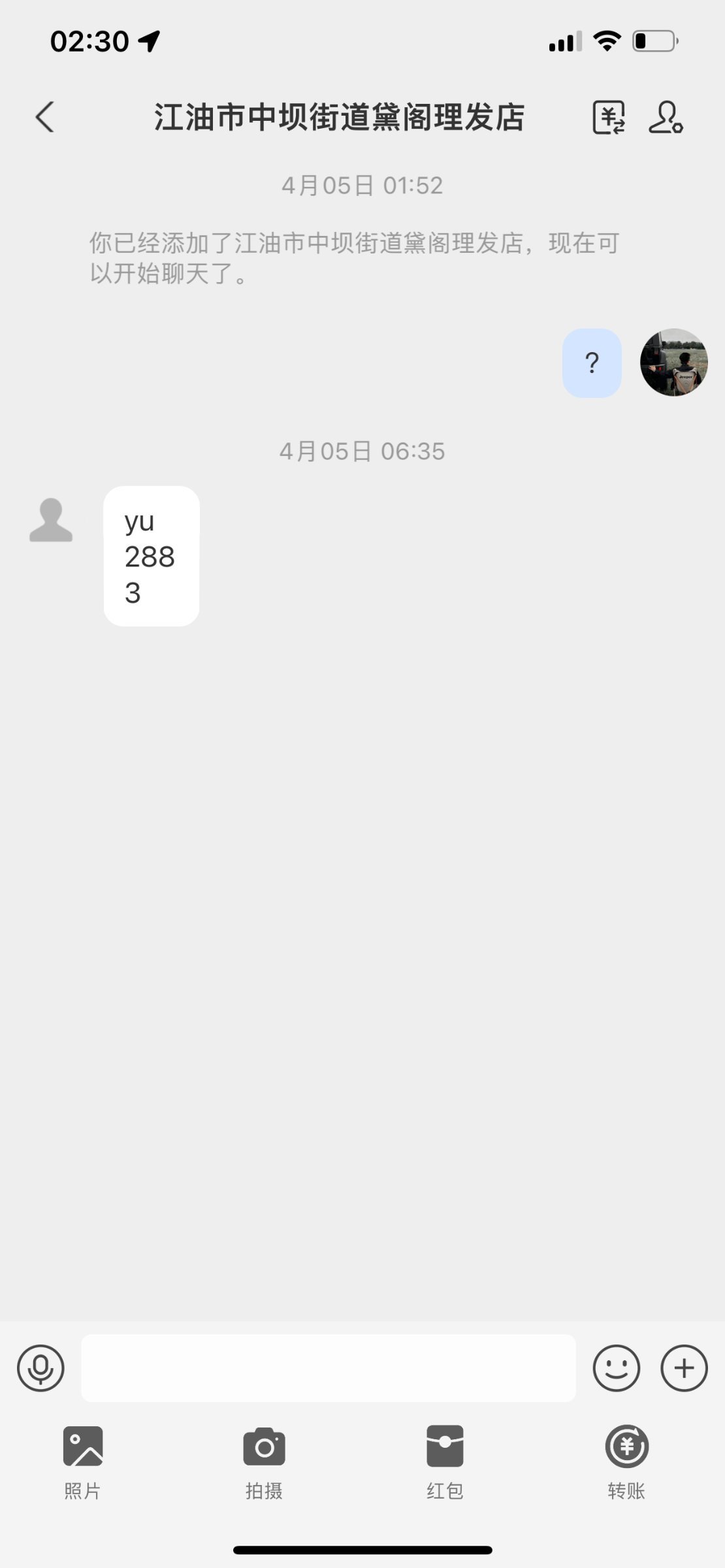Open my own avatar profile
This screenshot has width=725, height=1568.
coord(674,363)
